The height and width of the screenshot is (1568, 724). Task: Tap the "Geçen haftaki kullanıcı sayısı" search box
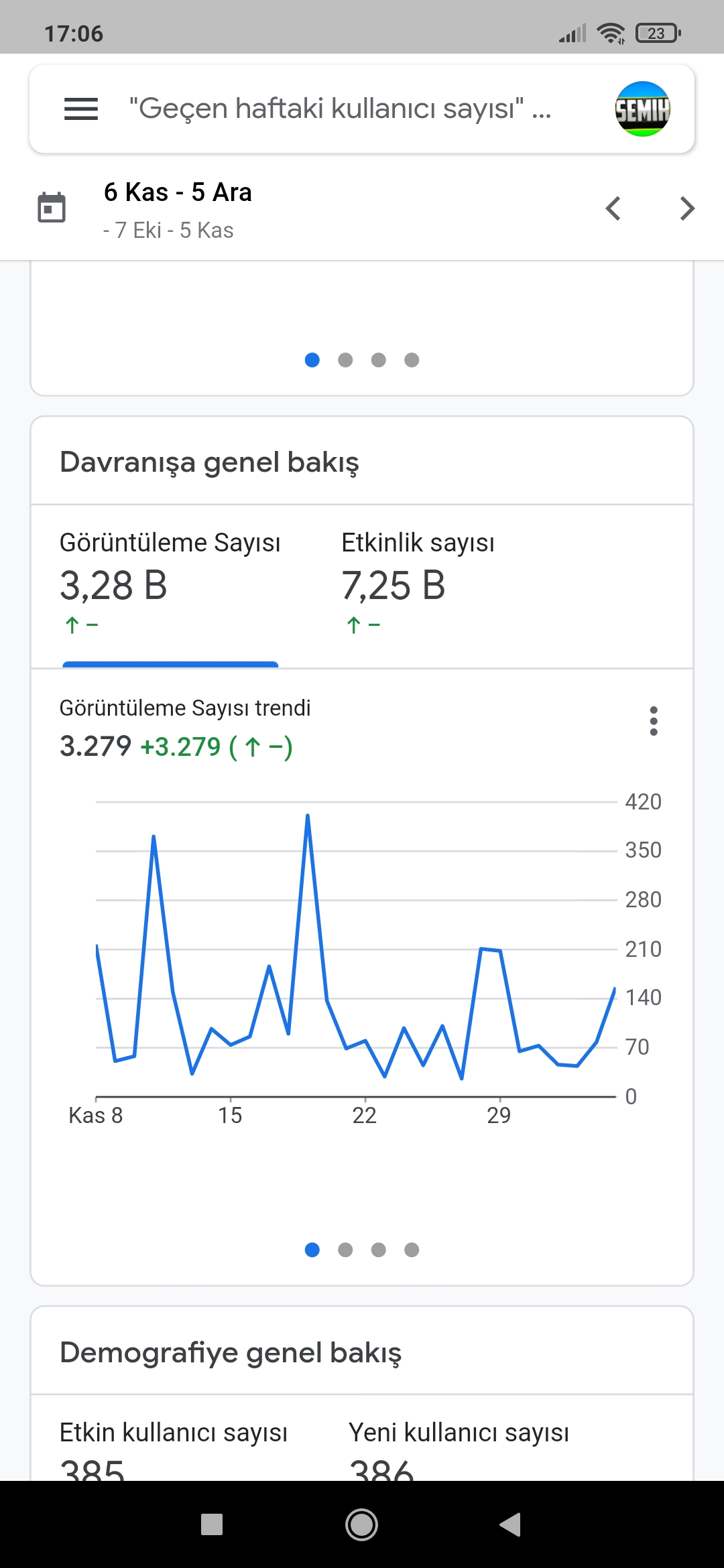pyautogui.click(x=341, y=109)
